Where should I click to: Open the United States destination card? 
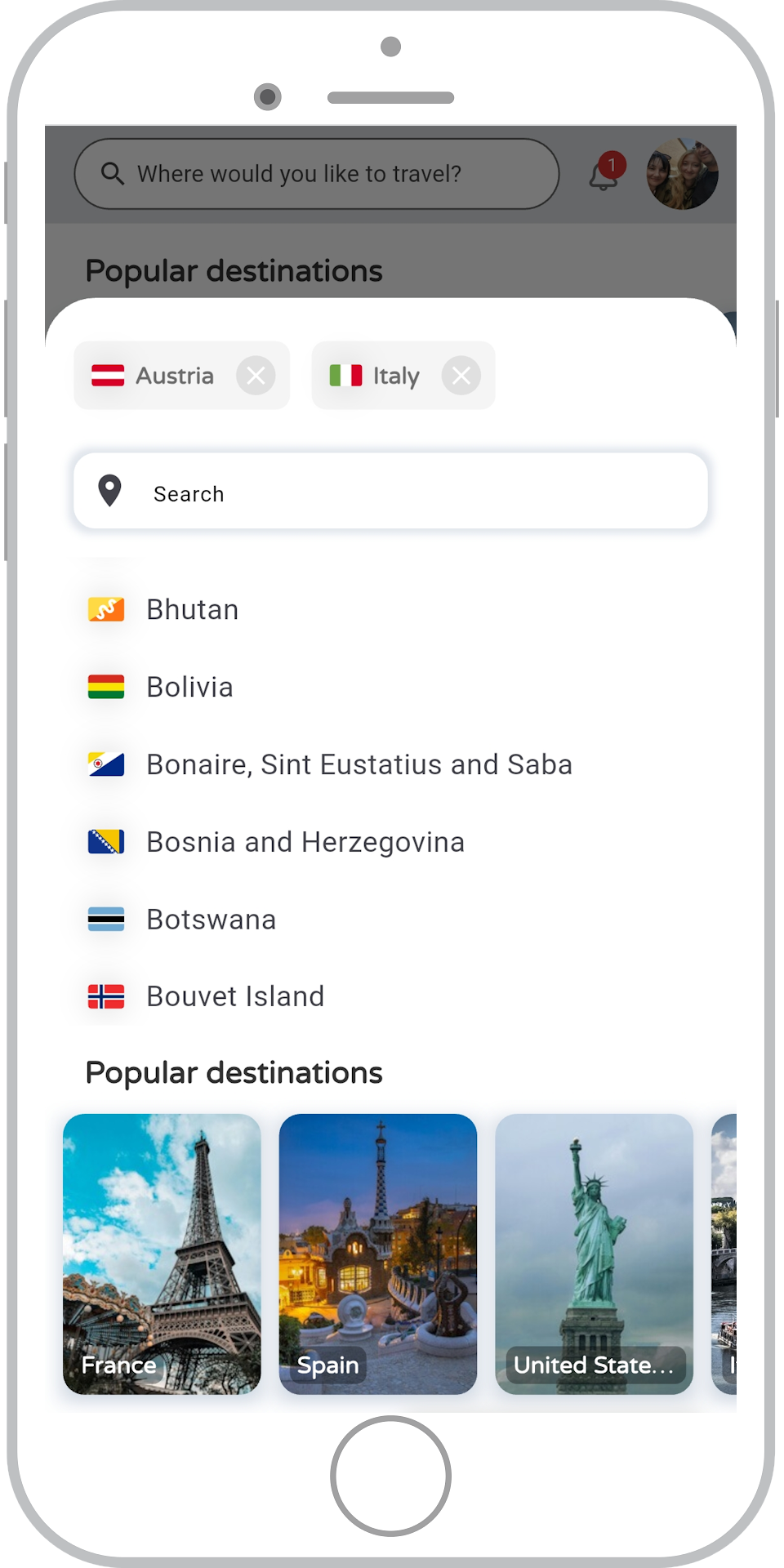594,1254
